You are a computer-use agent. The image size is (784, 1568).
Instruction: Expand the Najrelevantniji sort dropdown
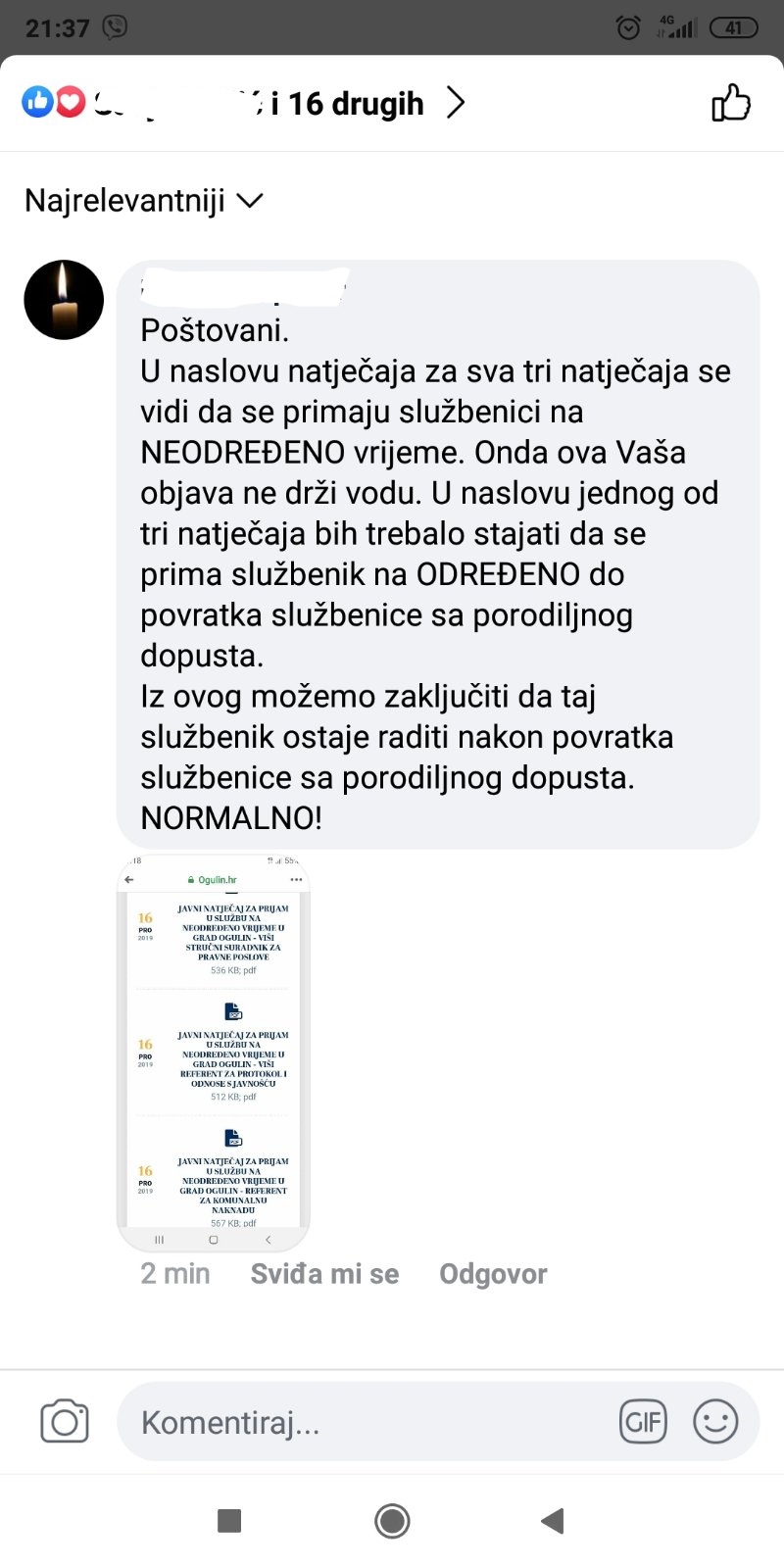coord(144,201)
